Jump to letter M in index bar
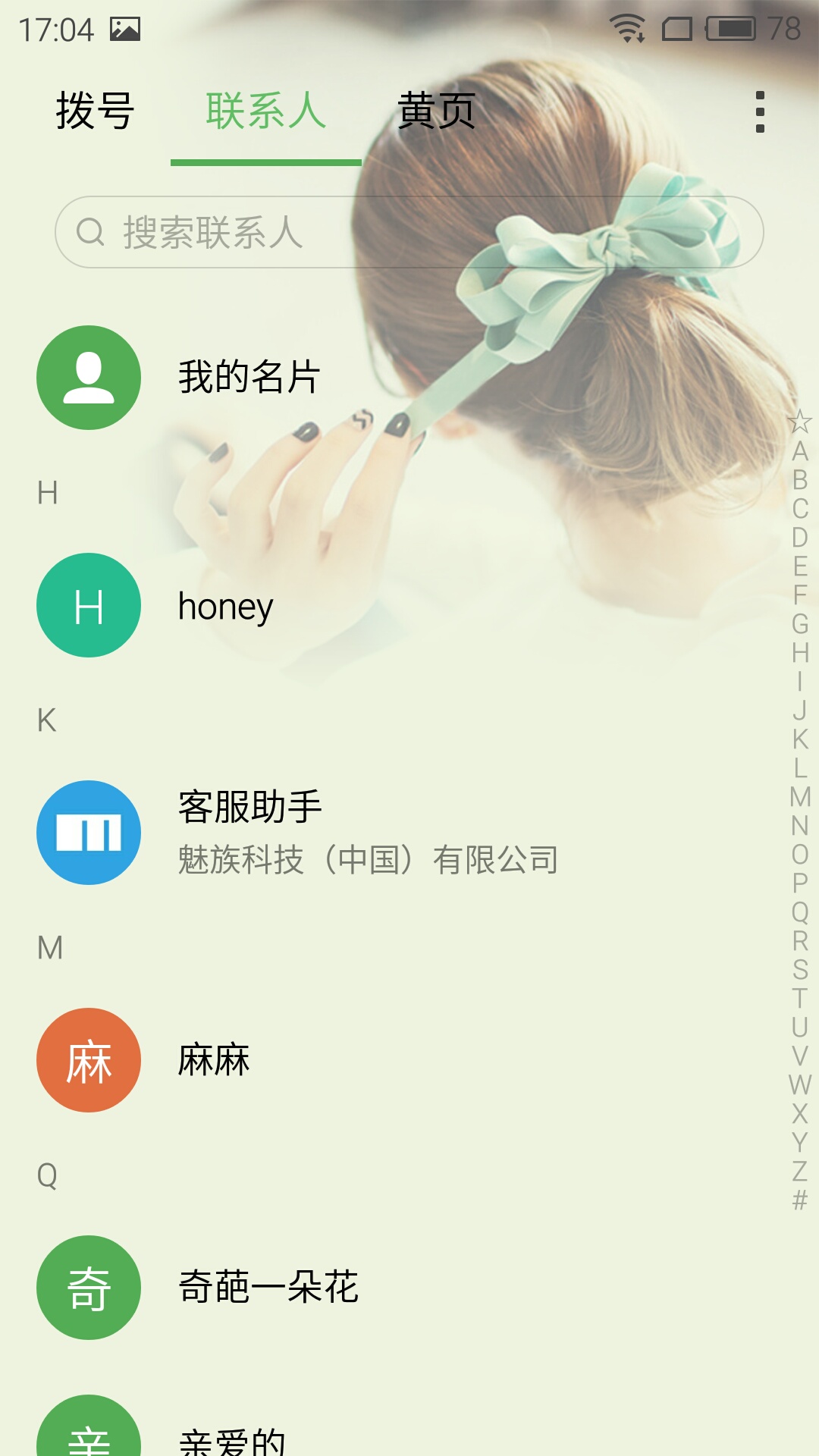The image size is (819, 1456). coord(800,797)
